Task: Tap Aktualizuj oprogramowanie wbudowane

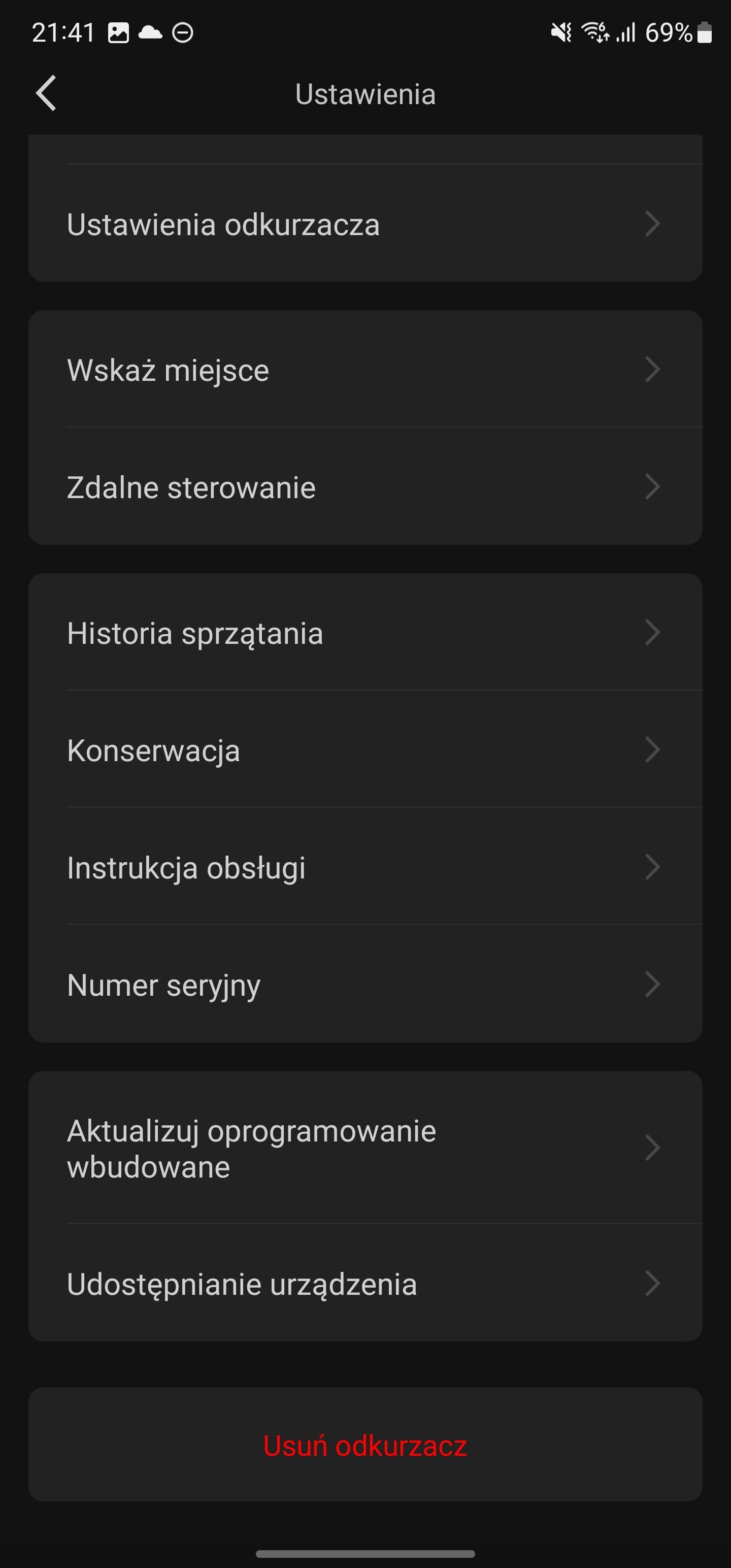Action: 365,1148
